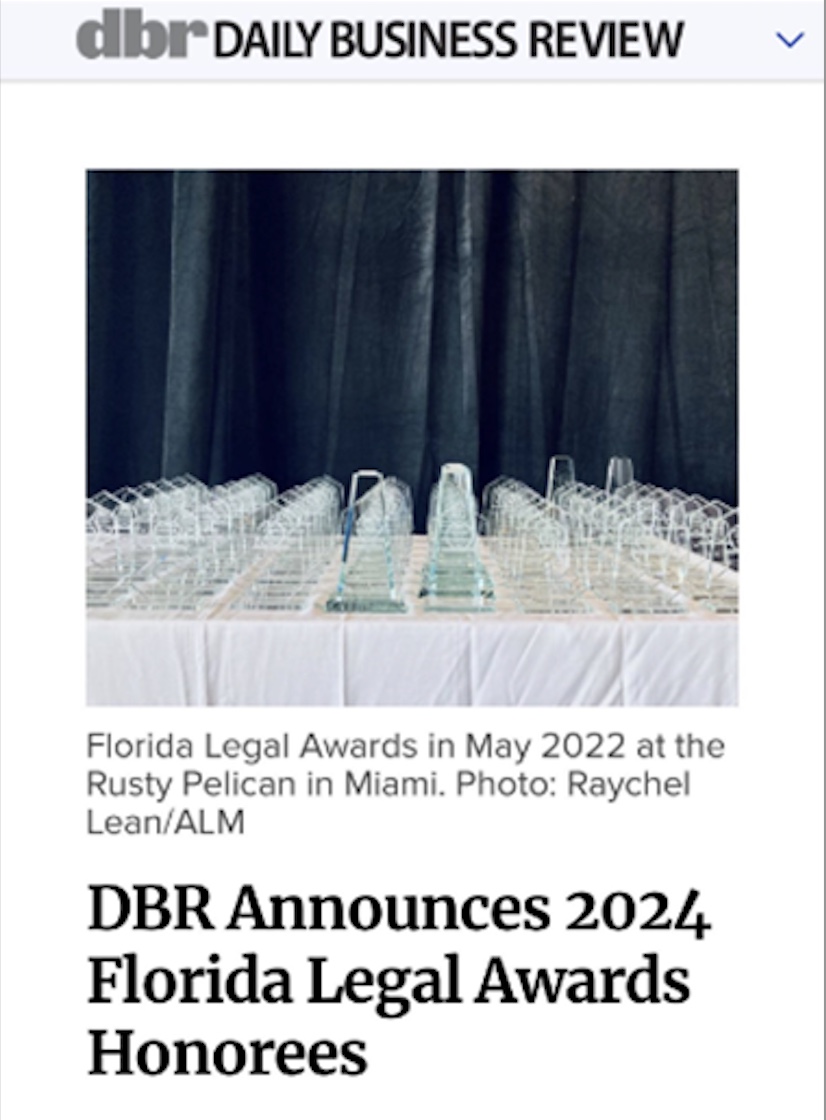Open the site header navigation bar

click(x=413, y=39)
